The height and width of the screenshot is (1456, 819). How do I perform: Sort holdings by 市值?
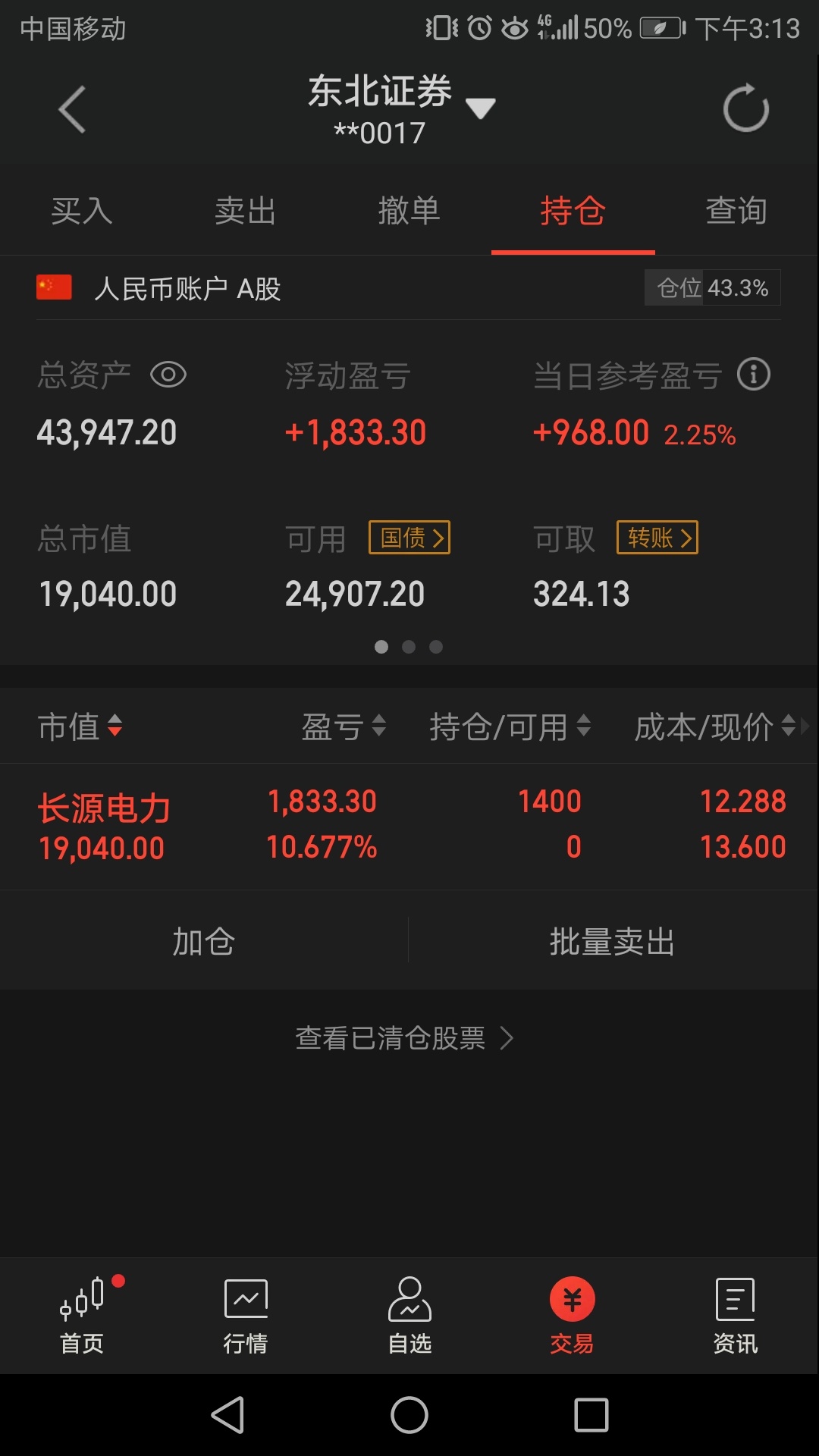pos(80,726)
